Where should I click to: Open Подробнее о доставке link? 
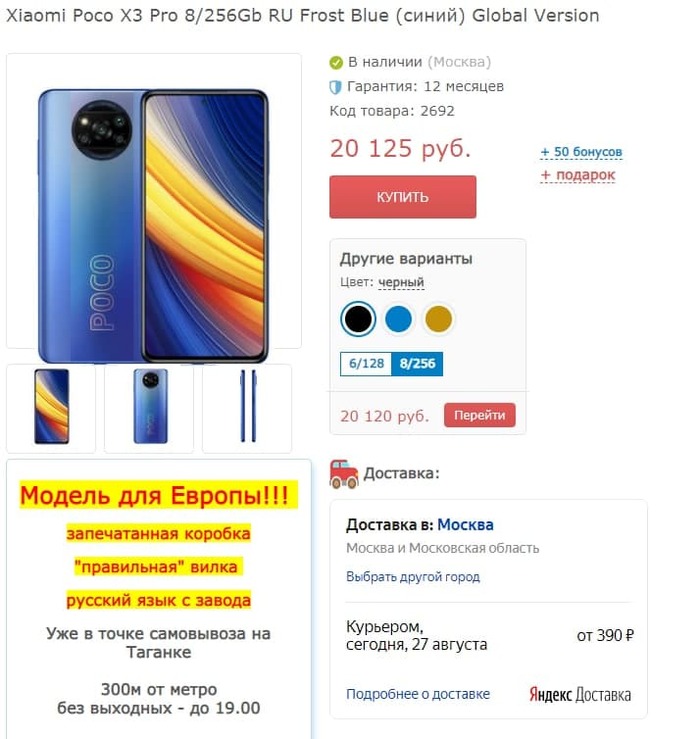click(418, 694)
